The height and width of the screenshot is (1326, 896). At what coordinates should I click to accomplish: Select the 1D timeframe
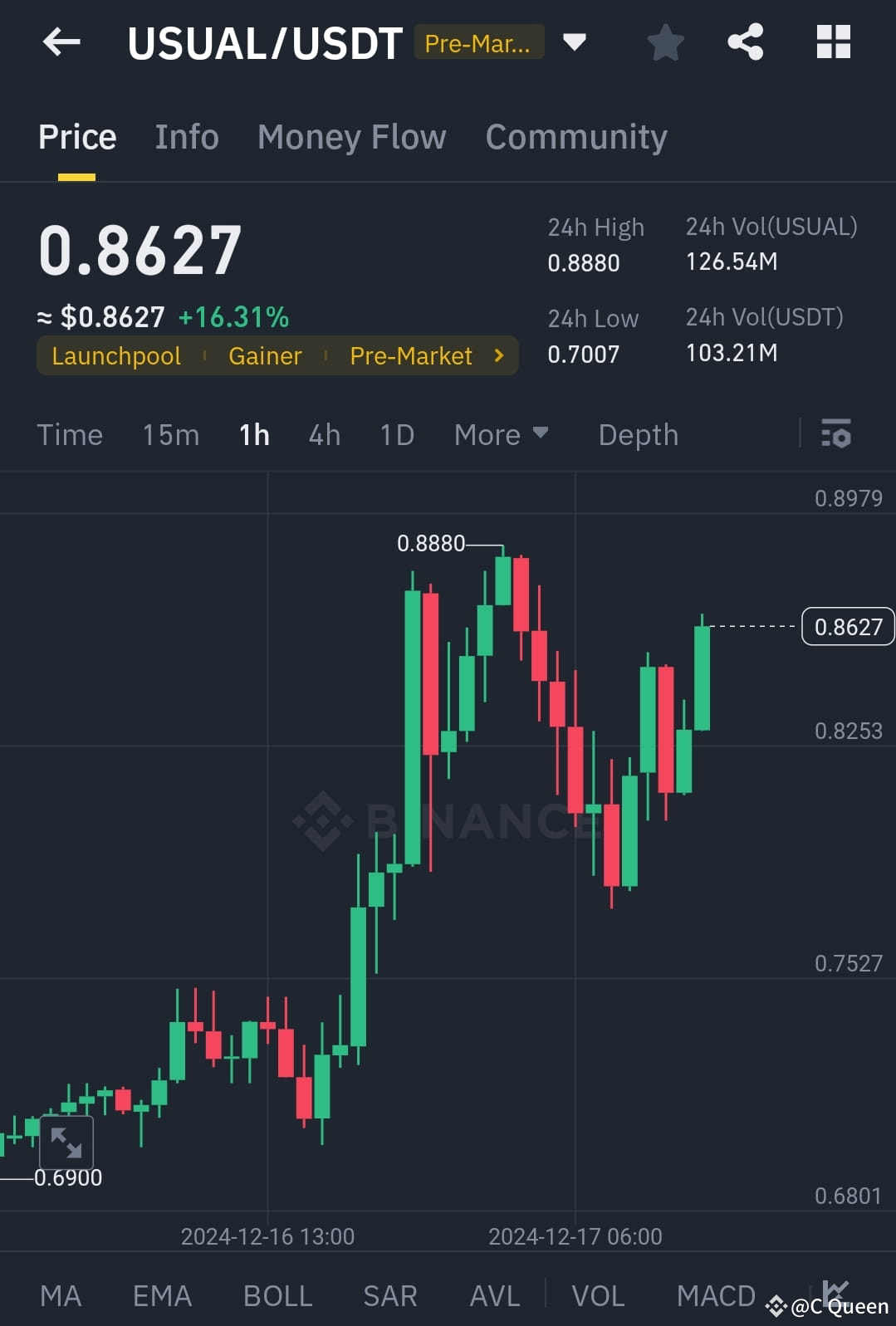click(x=396, y=434)
